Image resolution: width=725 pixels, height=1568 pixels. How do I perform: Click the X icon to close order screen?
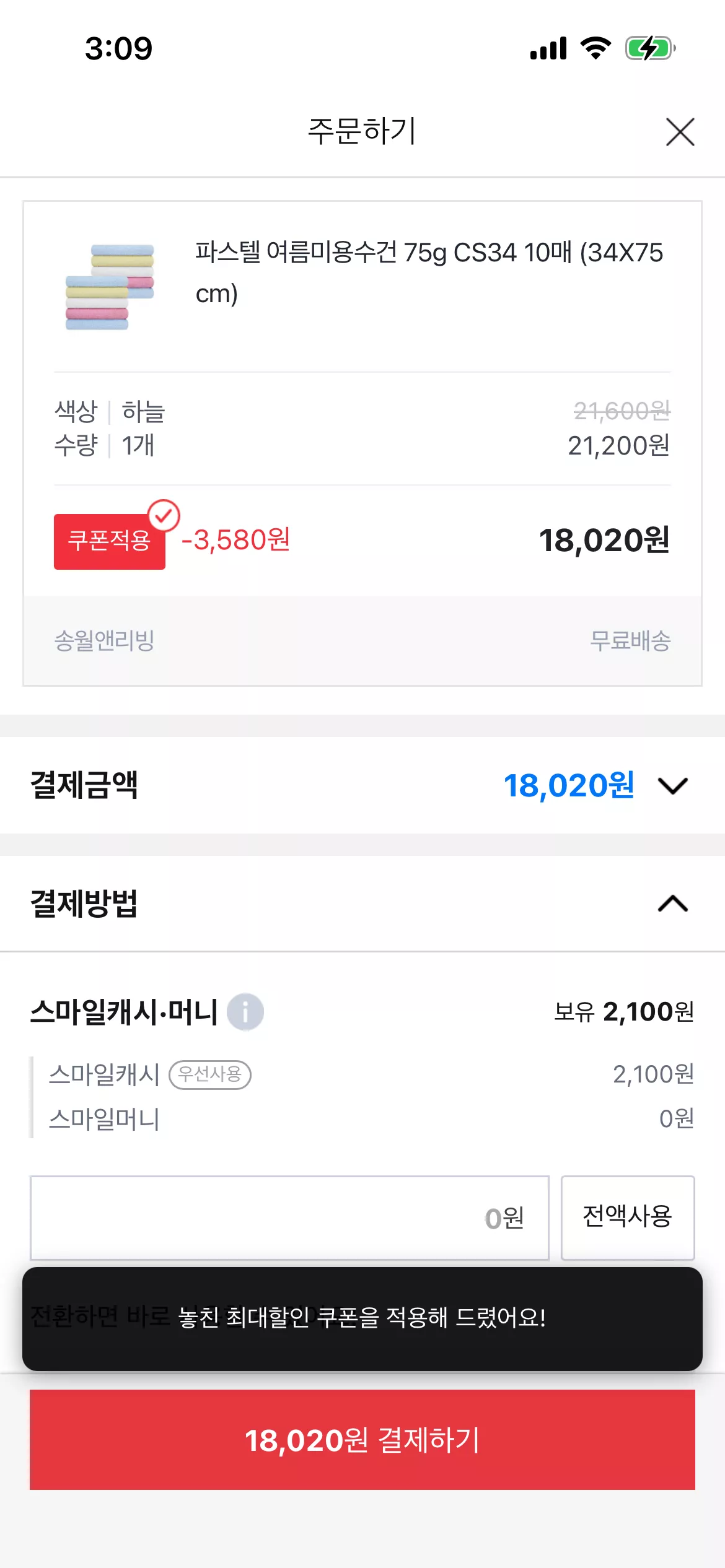click(x=679, y=132)
